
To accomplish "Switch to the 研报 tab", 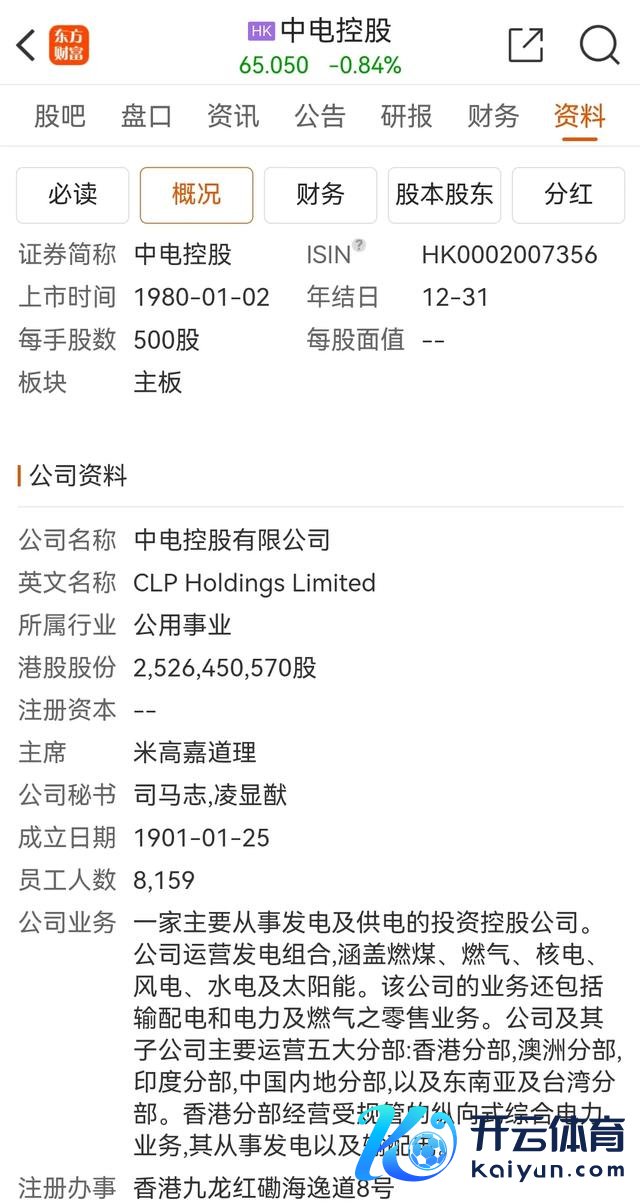I will pos(406,116).
